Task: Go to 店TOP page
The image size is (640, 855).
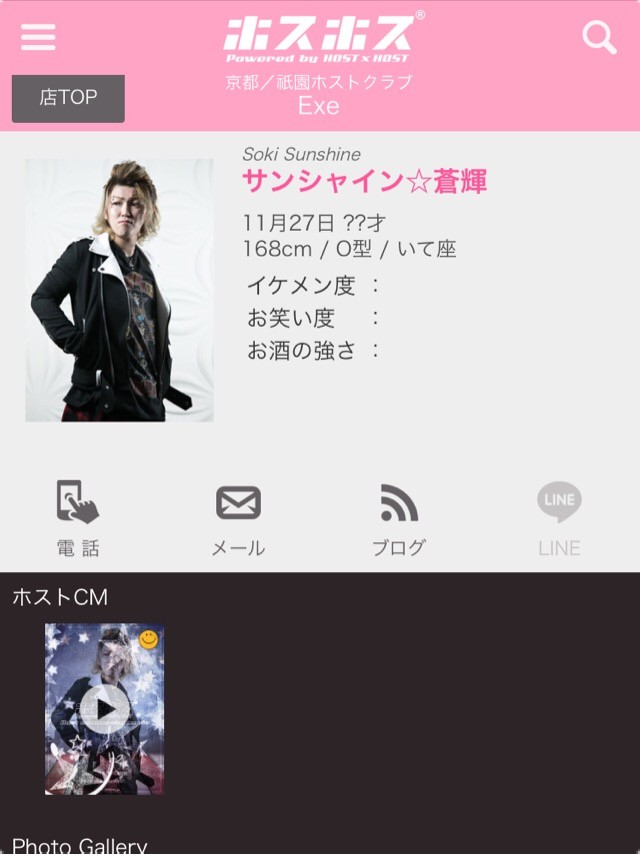Action: tap(68, 98)
